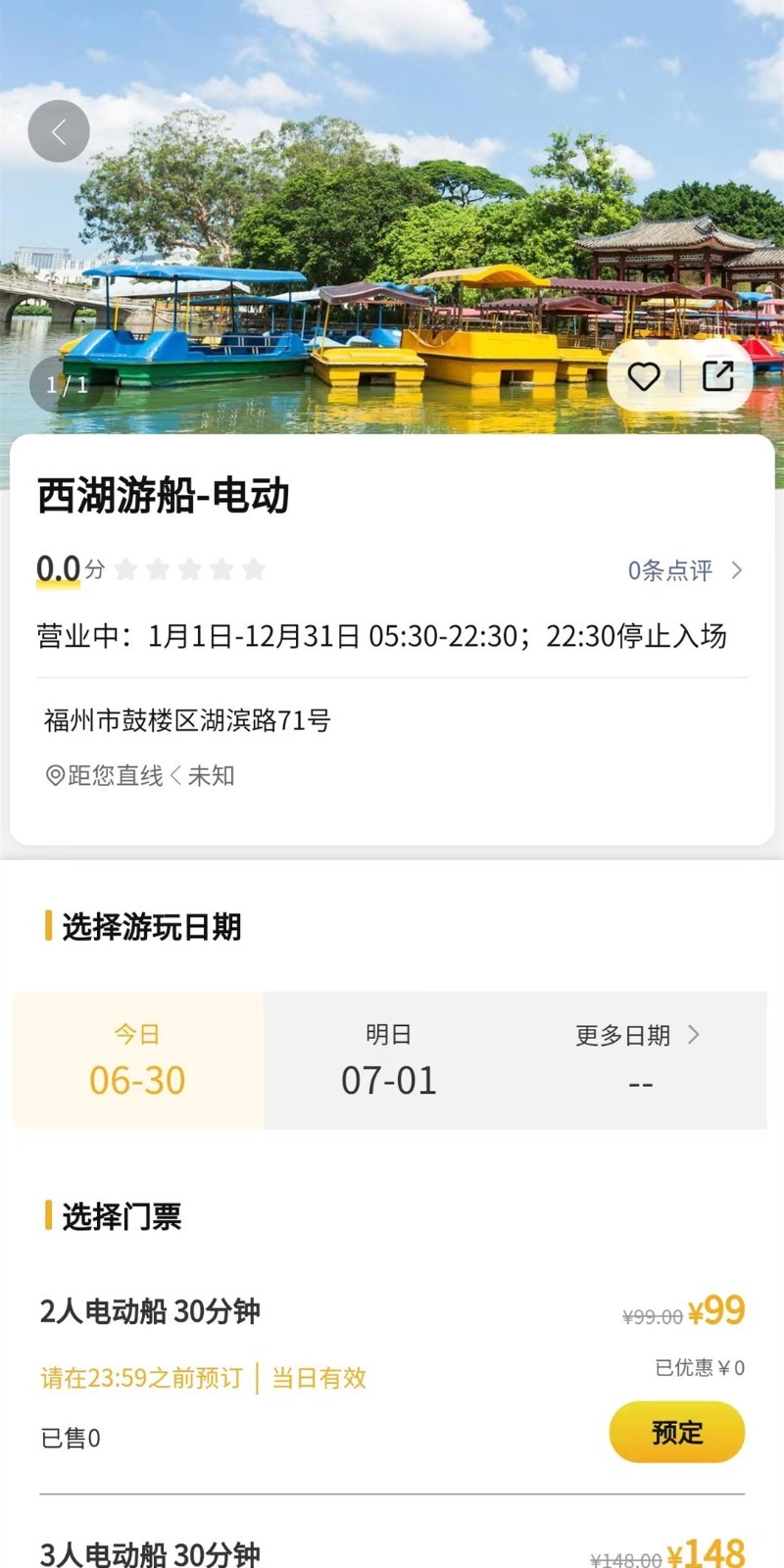The image size is (784, 1568).
Task: Open 更多日期 to pick another date
Action: pyautogui.click(x=639, y=1060)
